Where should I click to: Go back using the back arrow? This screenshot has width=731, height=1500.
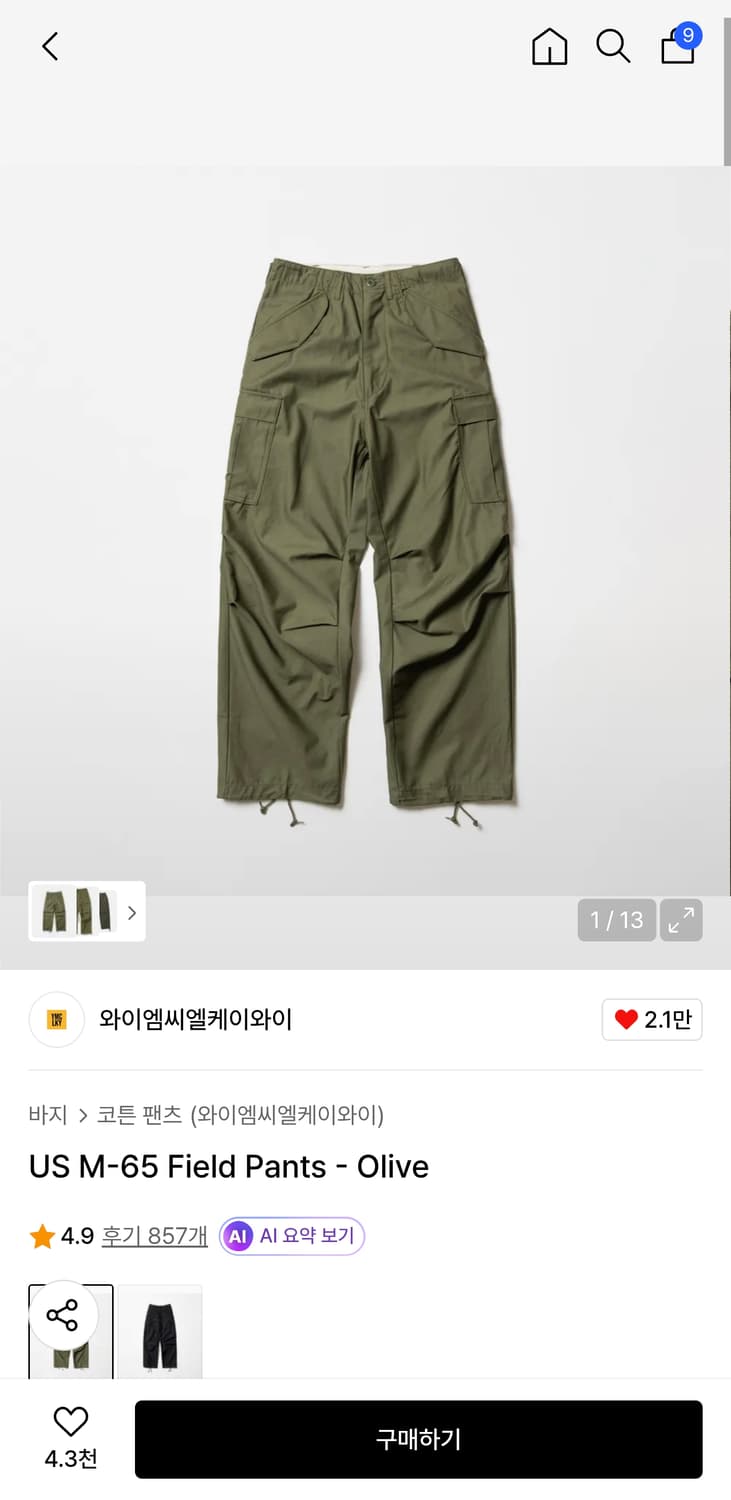pyautogui.click(x=50, y=46)
